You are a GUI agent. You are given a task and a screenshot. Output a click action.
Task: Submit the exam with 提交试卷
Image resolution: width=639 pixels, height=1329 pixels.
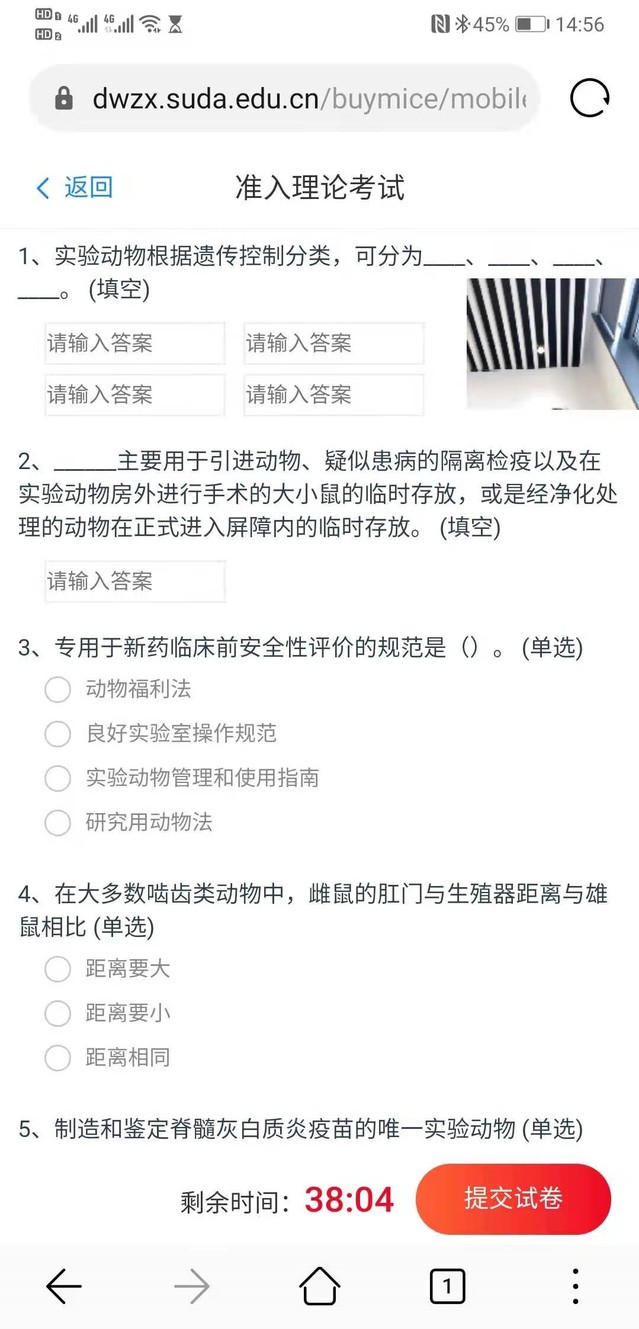tap(512, 1199)
